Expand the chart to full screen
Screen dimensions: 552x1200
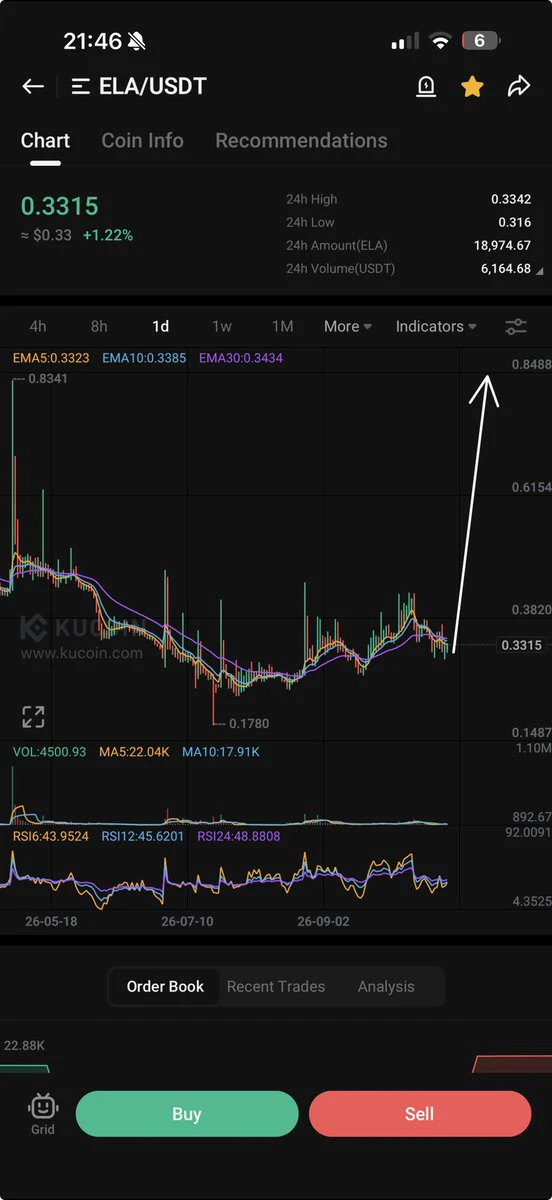click(33, 716)
